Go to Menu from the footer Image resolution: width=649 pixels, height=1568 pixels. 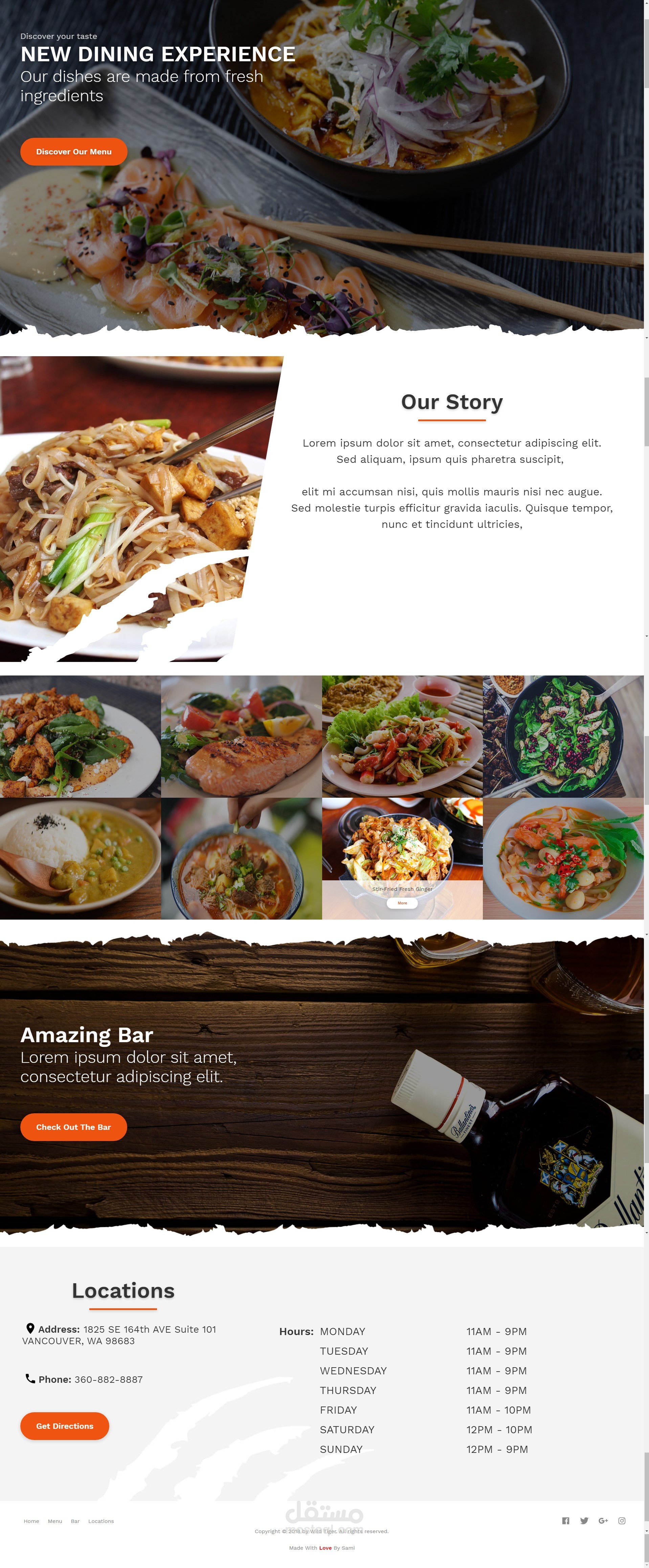(x=55, y=1521)
